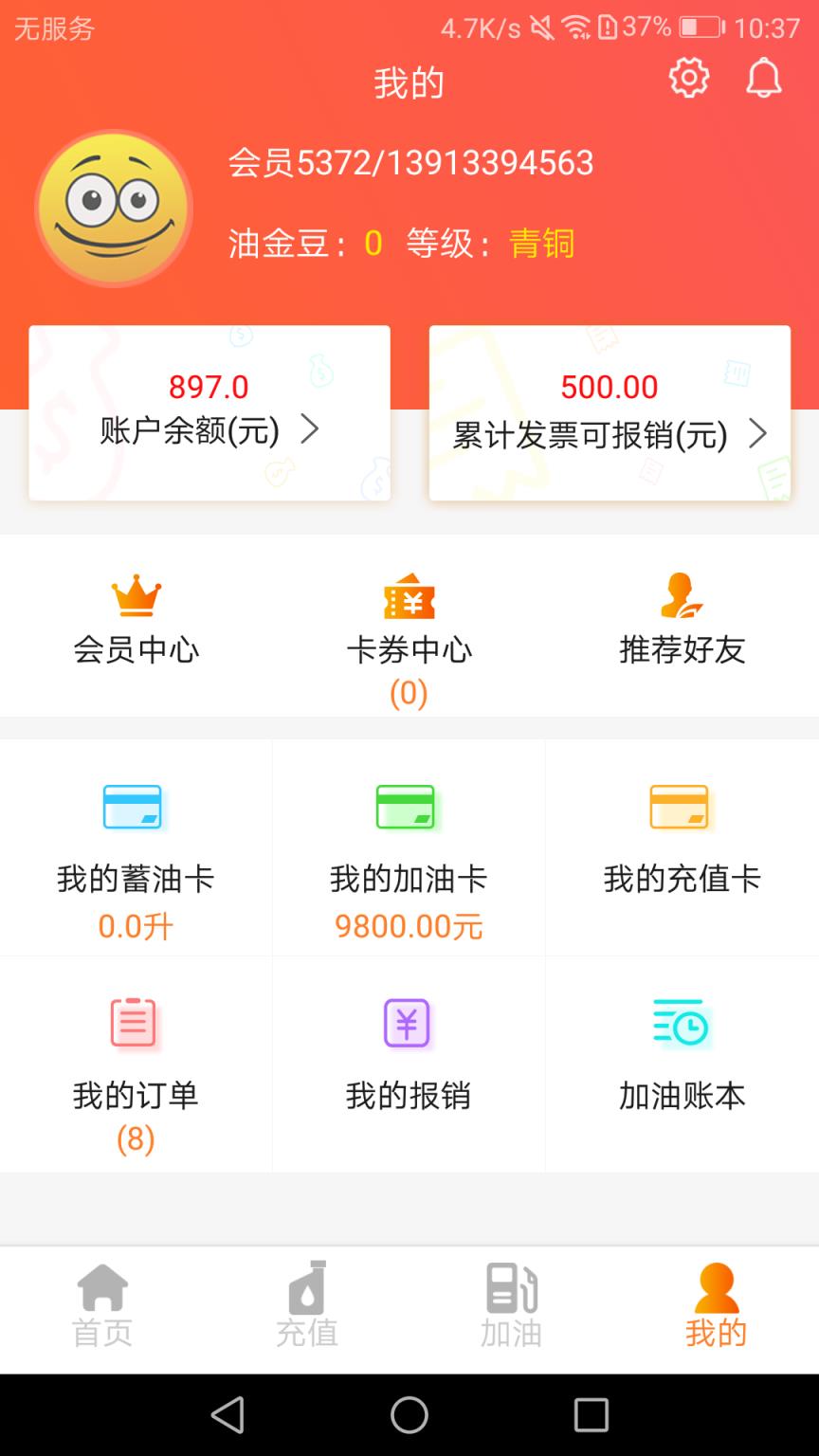Open 我的报销 reimbursement icon
The image size is (819, 1456).
[x=407, y=1023]
